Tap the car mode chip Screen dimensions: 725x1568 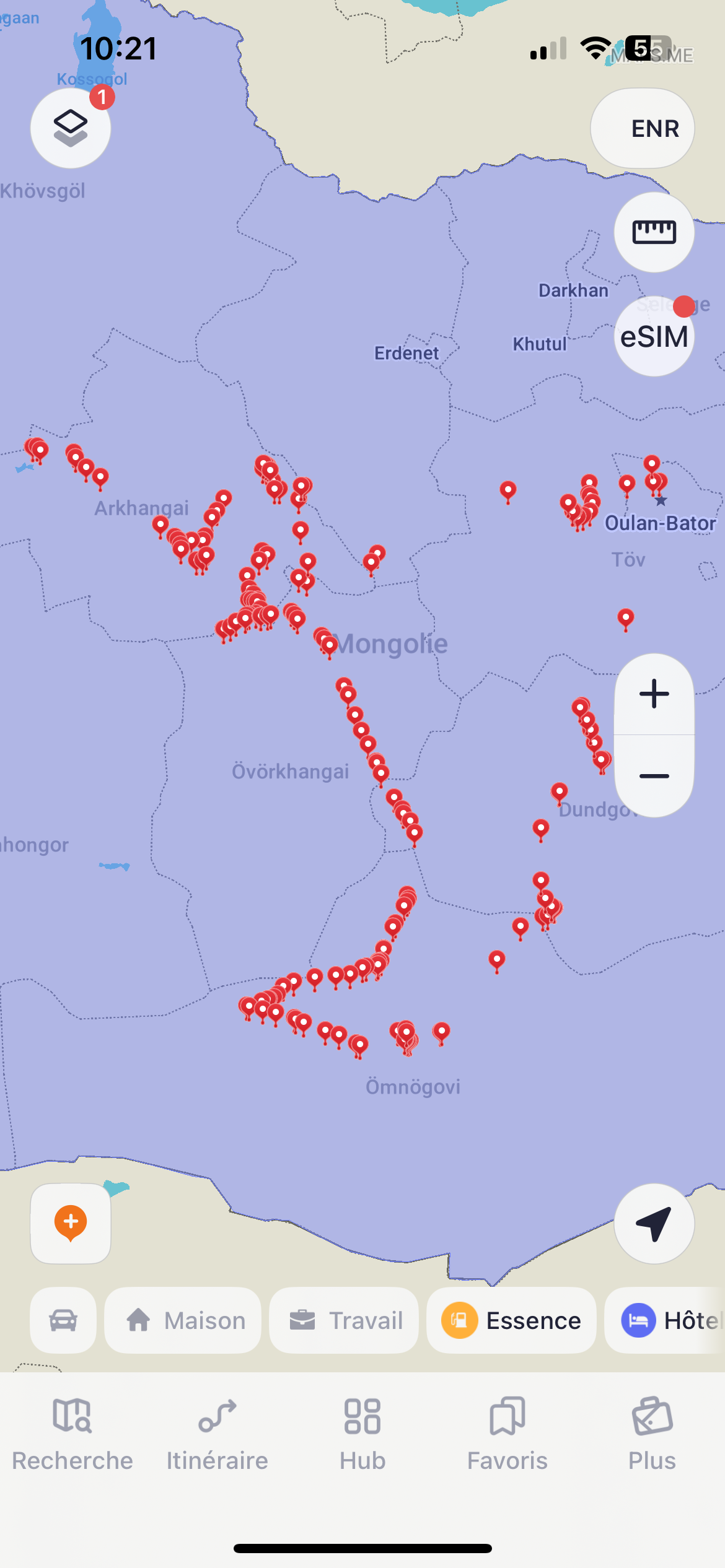point(63,1320)
